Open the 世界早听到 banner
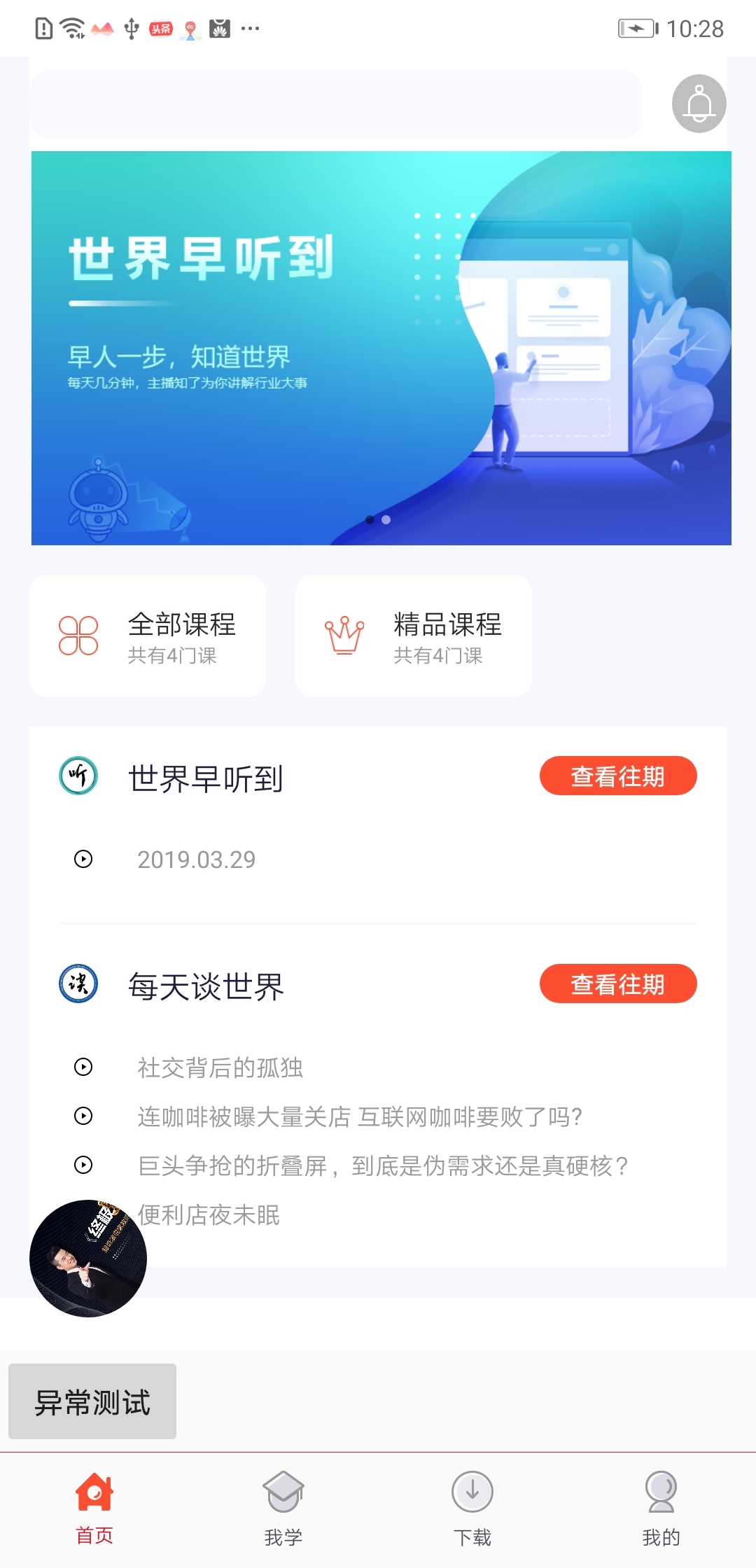Viewport: 756px width, 1568px height. pos(381,348)
